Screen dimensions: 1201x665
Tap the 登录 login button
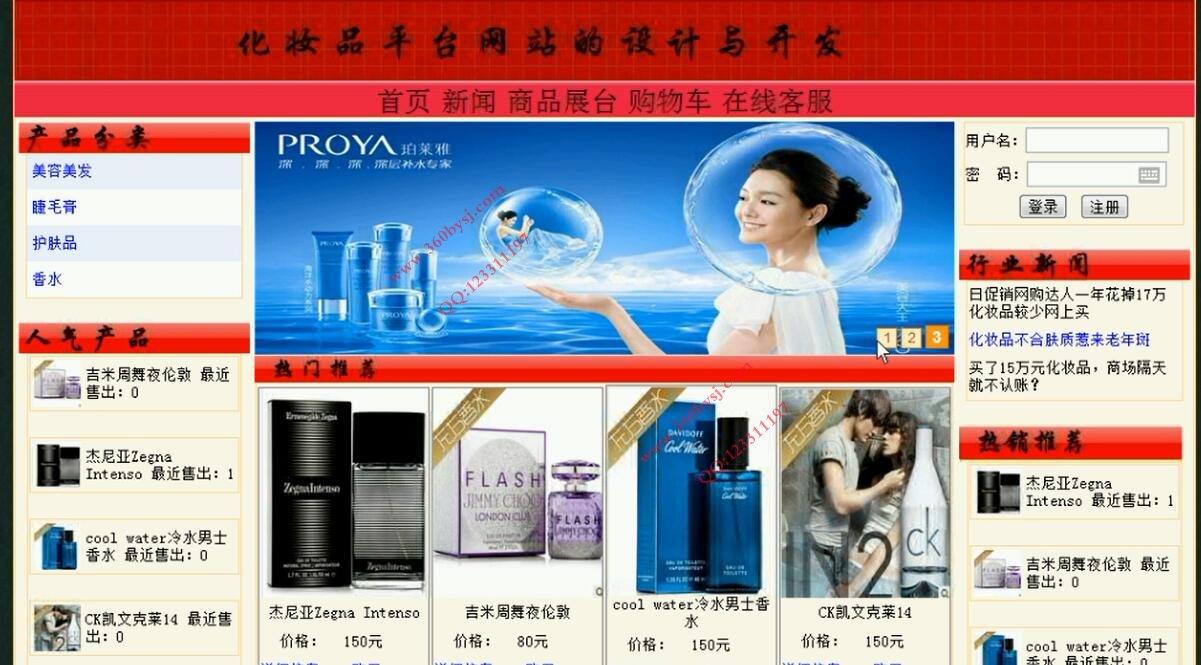[1042, 206]
